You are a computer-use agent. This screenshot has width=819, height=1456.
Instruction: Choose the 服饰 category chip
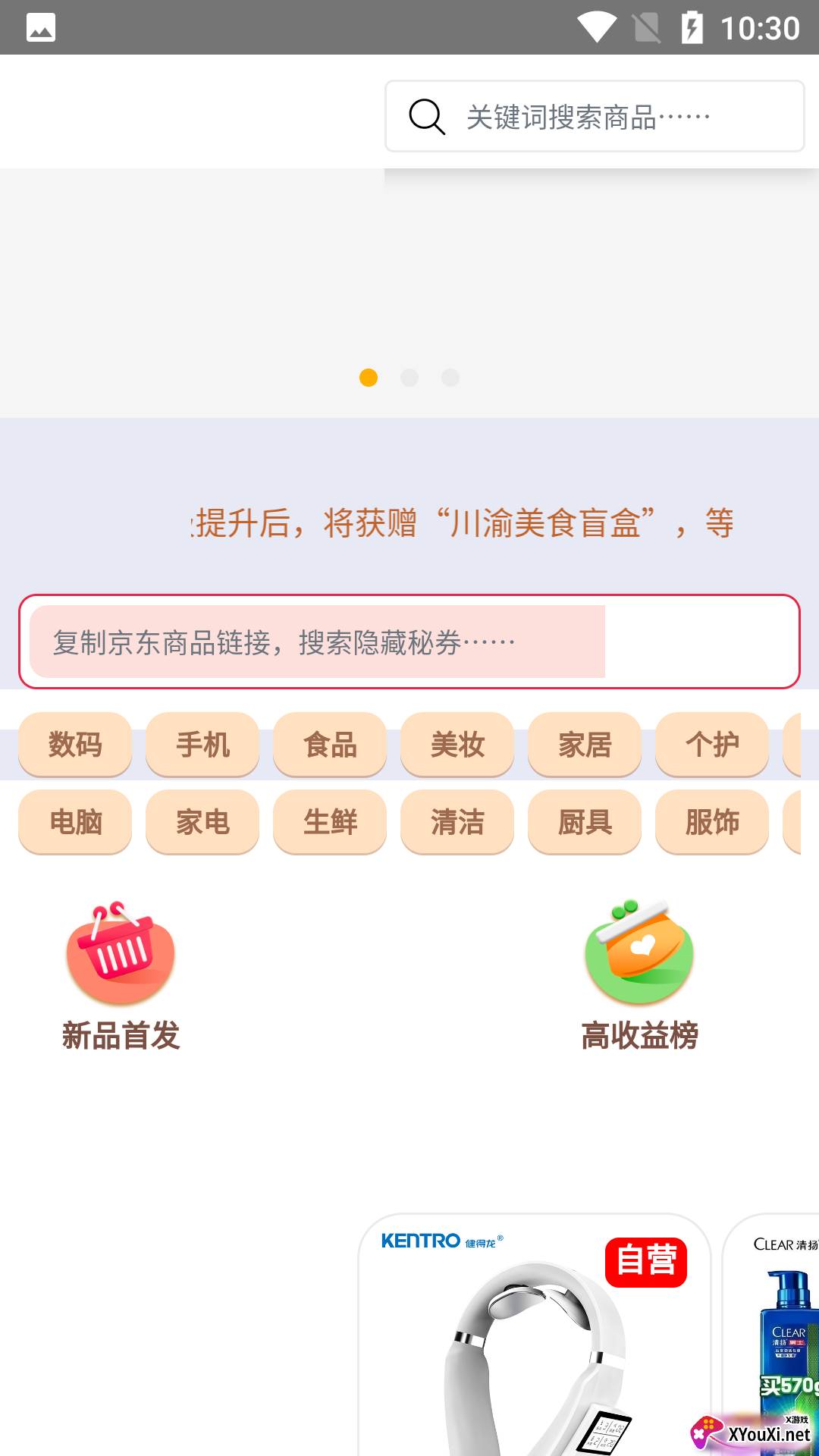pos(712,822)
